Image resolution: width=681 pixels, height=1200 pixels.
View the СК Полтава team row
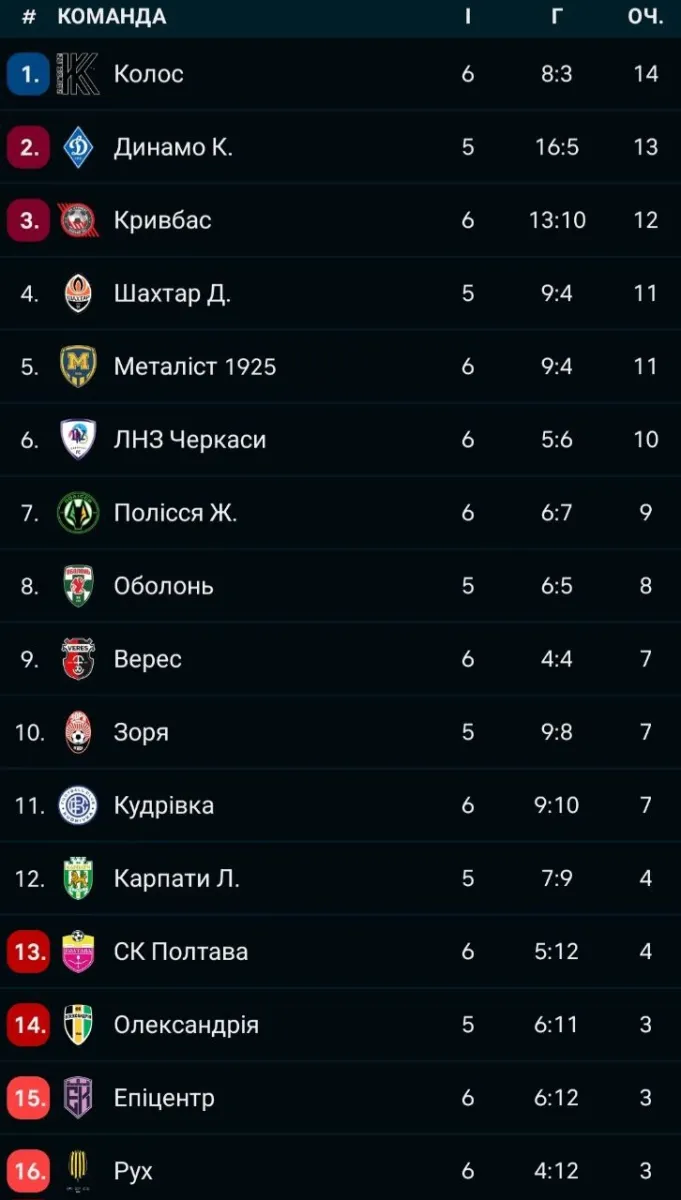[180, 951]
